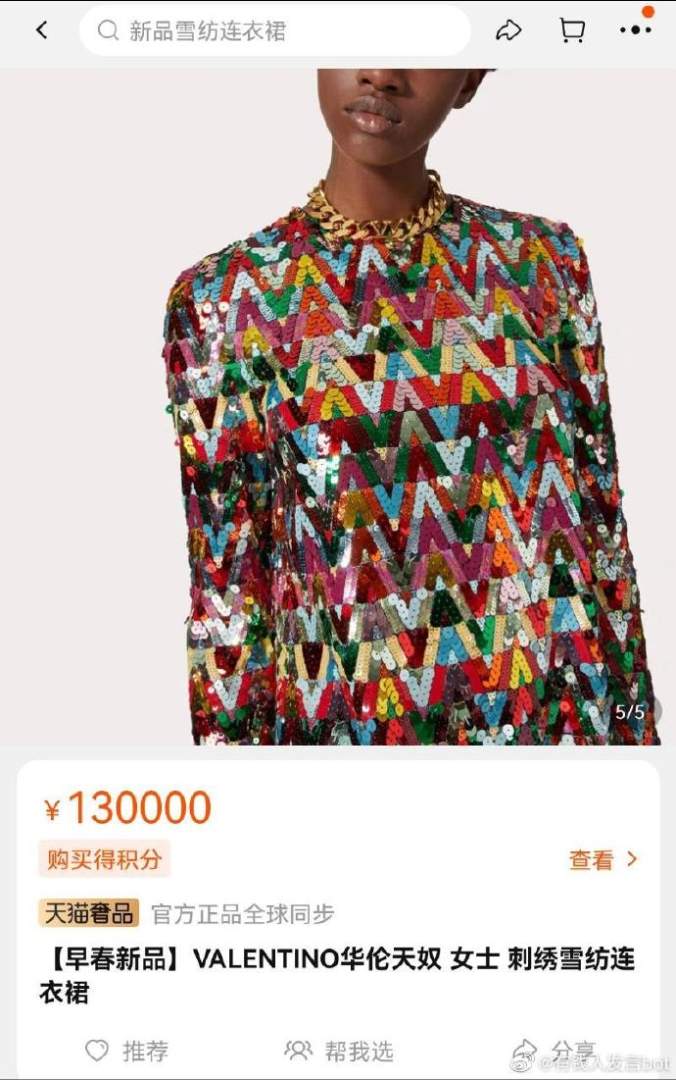Tap the 推荐 heart button
The width and height of the screenshot is (676, 1080).
coord(127,1050)
